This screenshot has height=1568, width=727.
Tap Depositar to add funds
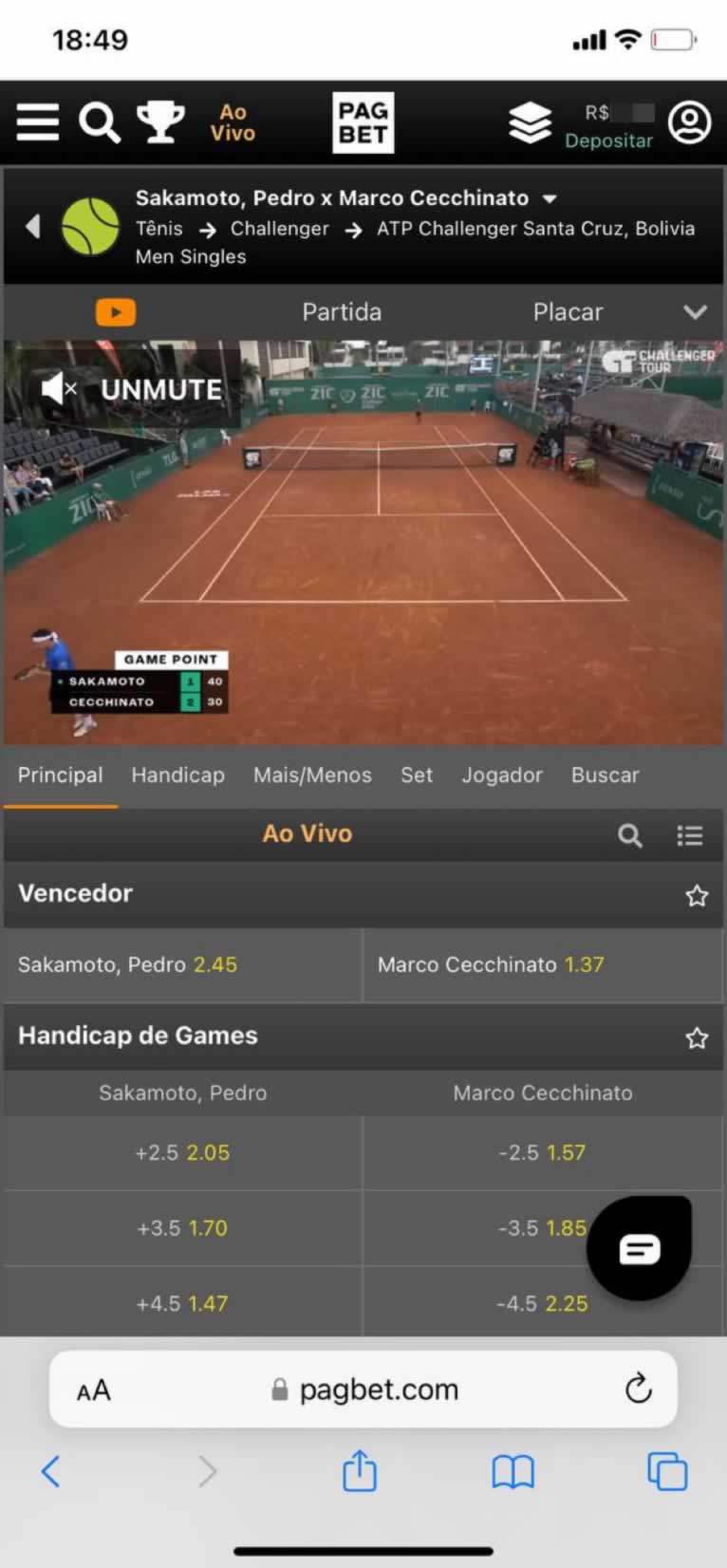tap(608, 140)
